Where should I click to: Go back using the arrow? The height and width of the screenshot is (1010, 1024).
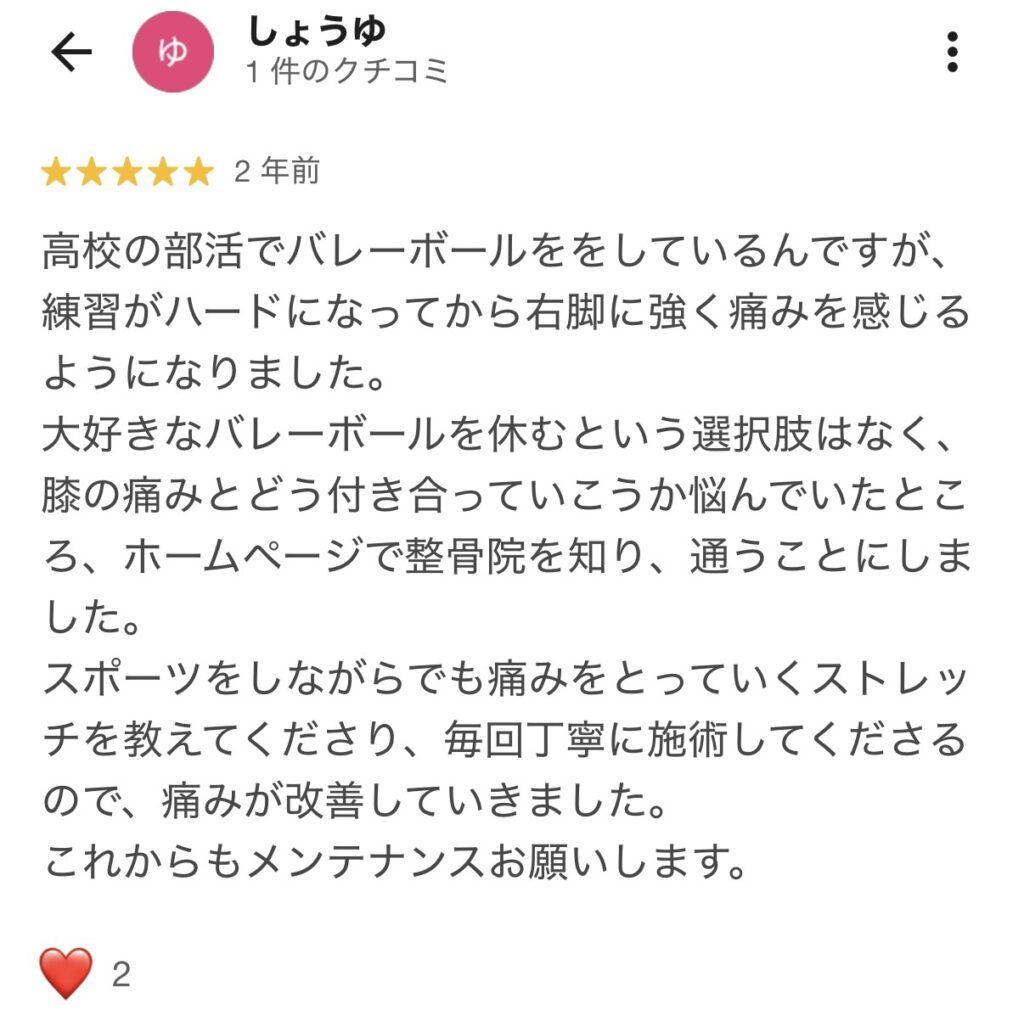tap(71, 54)
